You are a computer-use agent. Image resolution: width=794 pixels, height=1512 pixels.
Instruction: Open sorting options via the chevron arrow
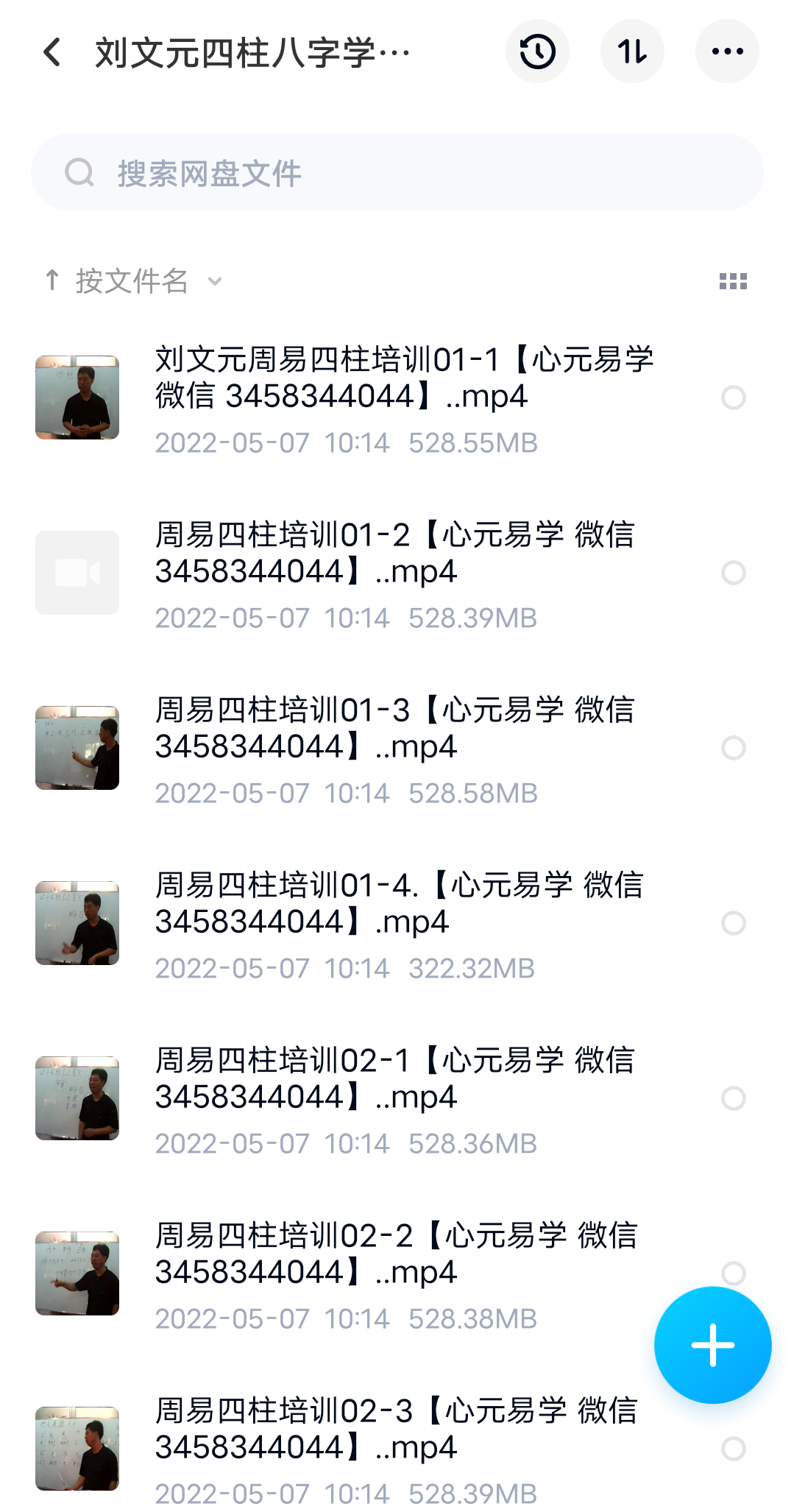point(214,282)
